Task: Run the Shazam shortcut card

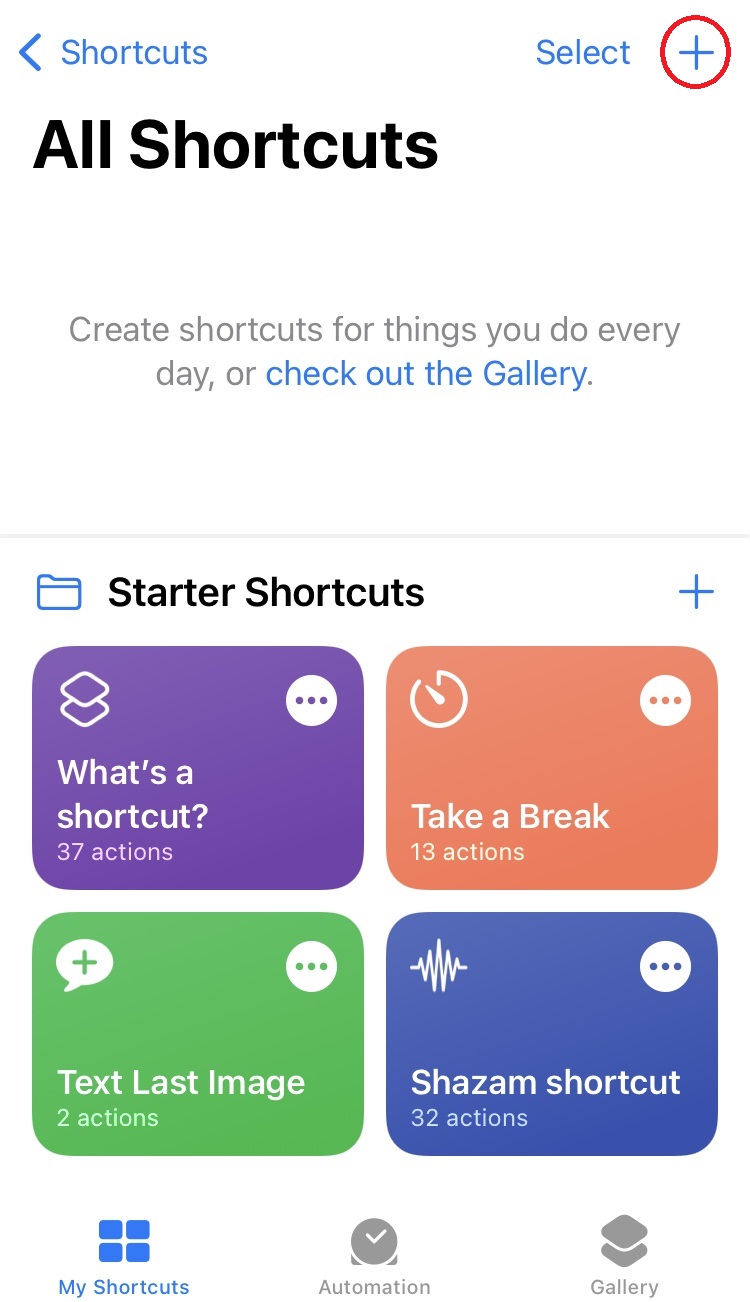Action: (552, 1034)
